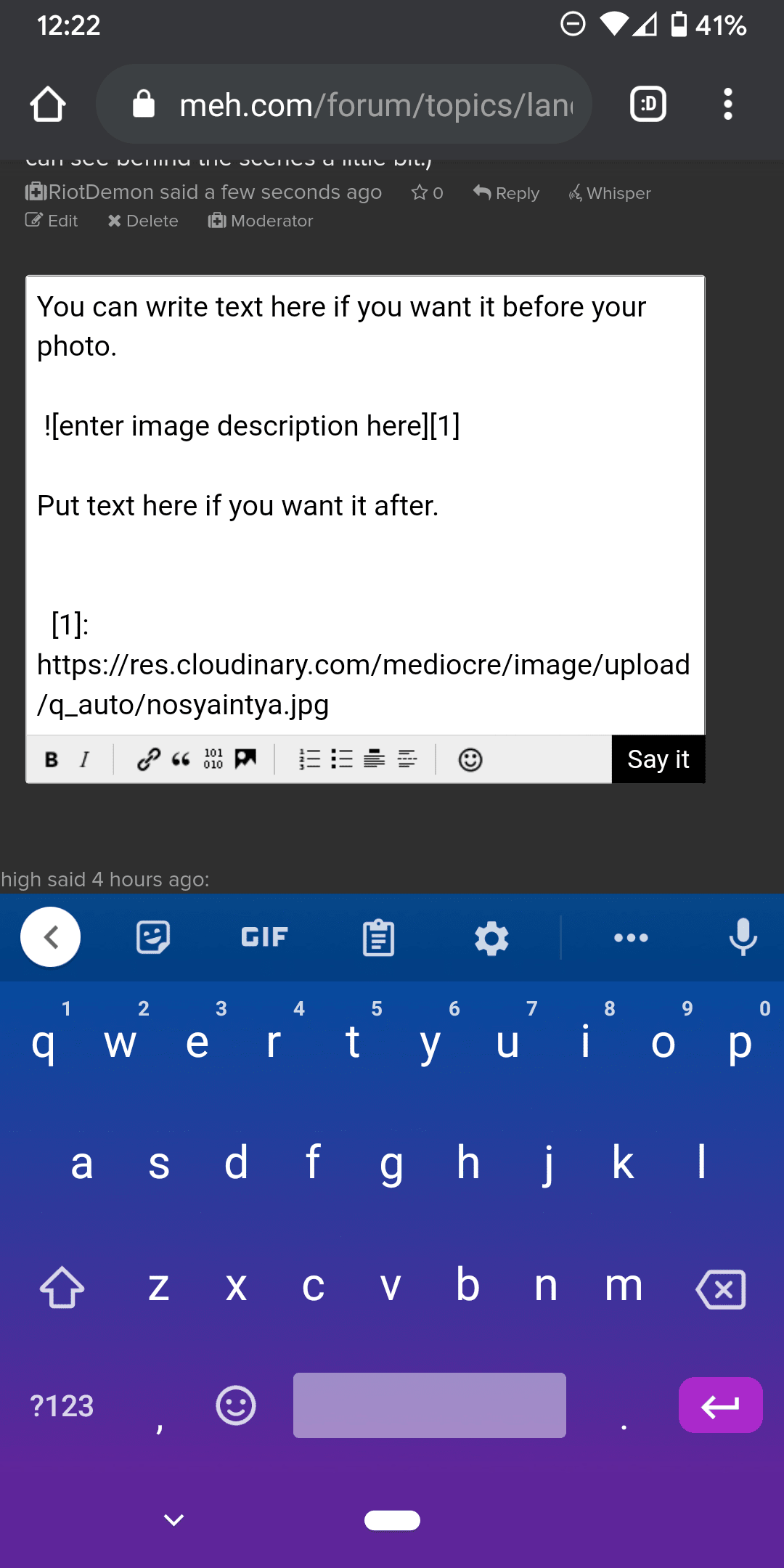784x1568 pixels.
Task: Insert an image via the toolbar
Action: pyautogui.click(x=245, y=759)
